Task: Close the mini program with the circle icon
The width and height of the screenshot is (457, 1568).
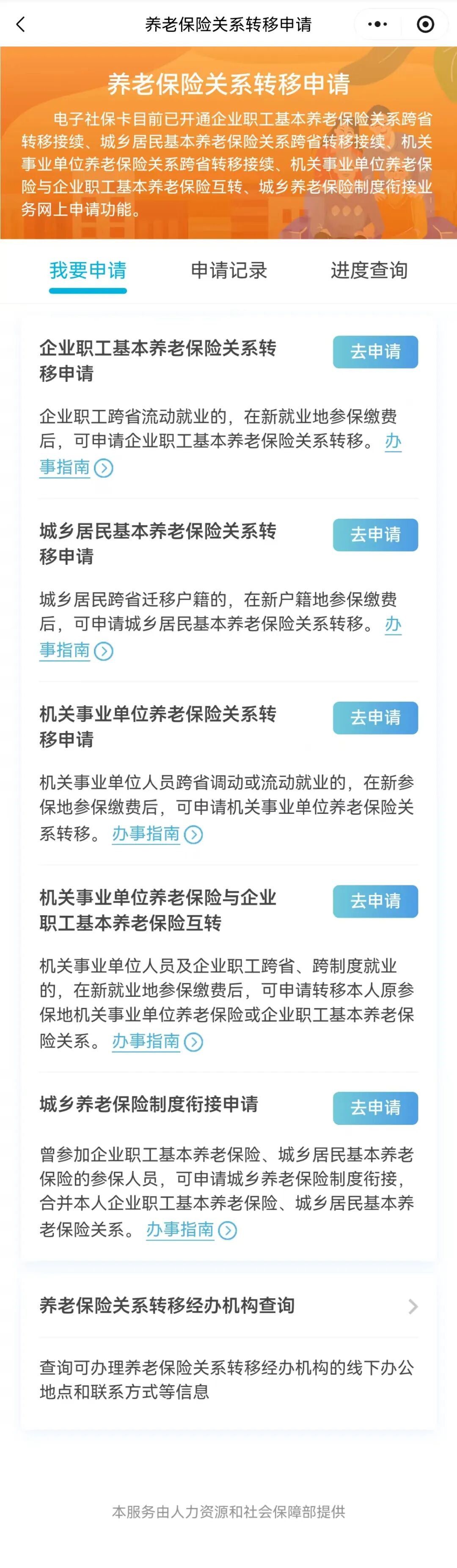Action: 425,25
